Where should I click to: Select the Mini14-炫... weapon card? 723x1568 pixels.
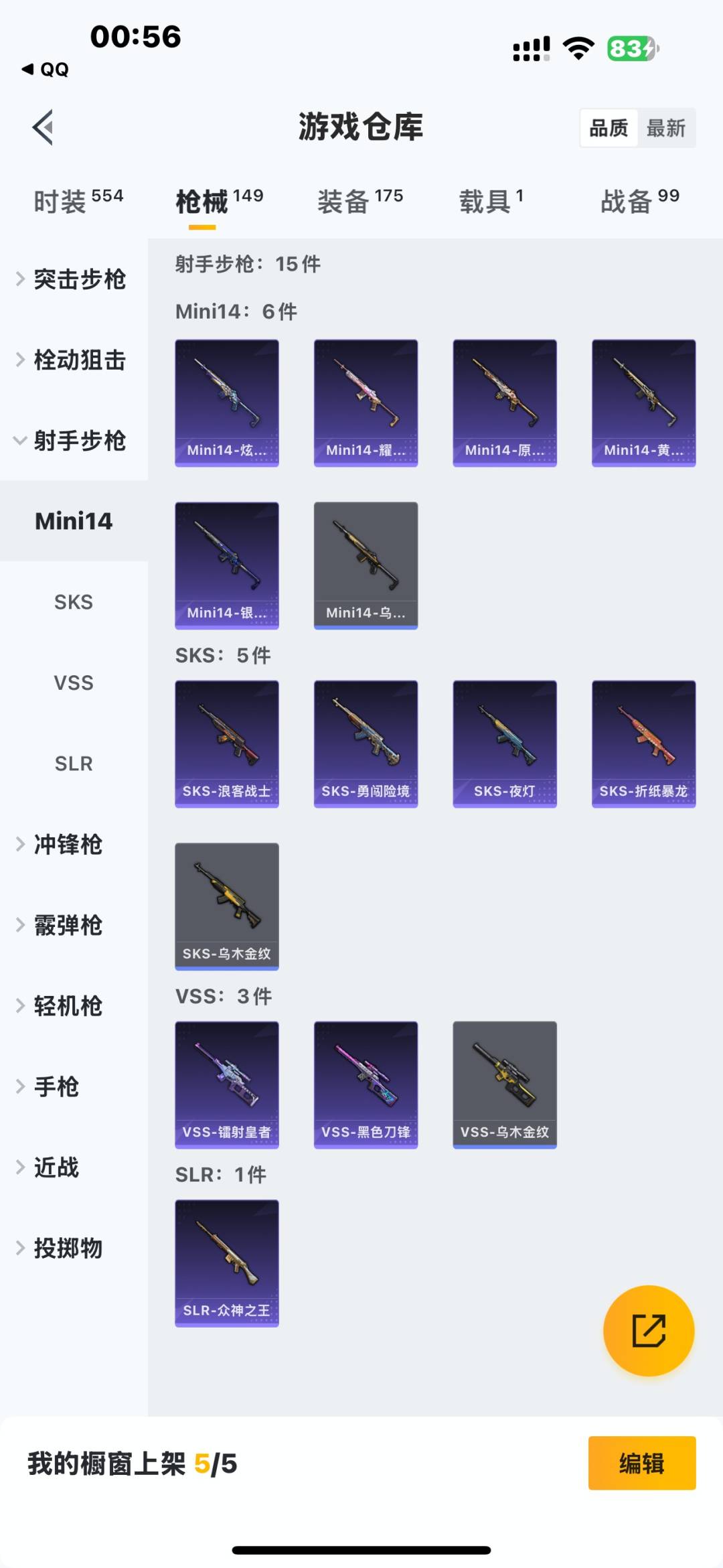pos(227,401)
